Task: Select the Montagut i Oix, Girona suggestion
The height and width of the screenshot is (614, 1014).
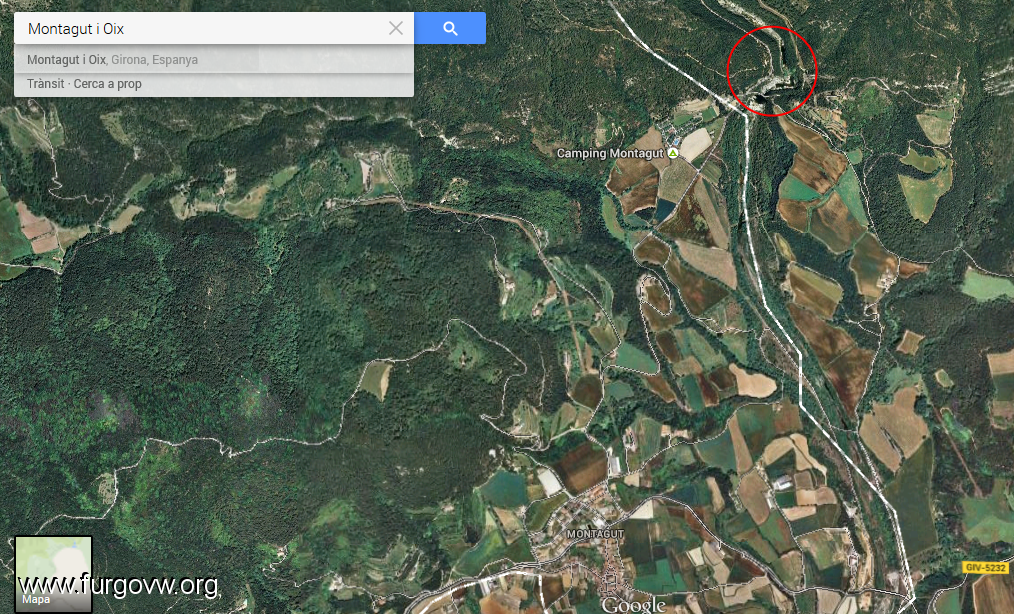Action: [112, 60]
